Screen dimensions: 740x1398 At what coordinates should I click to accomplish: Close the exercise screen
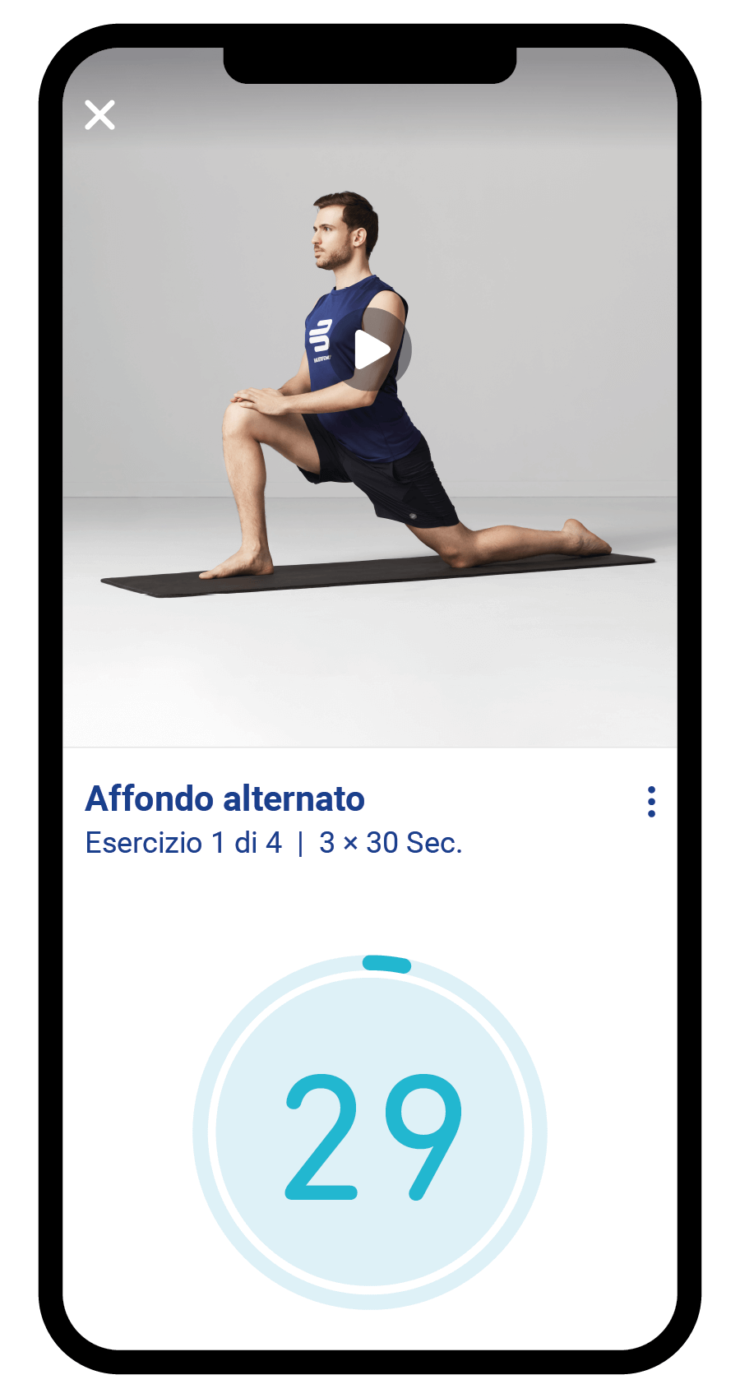100,115
